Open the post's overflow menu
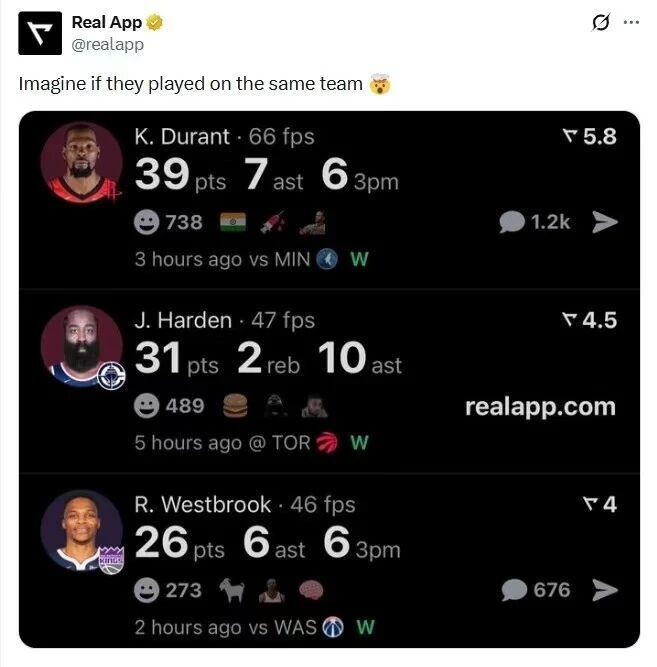The height and width of the screenshot is (667, 657). (x=631, y=23)
